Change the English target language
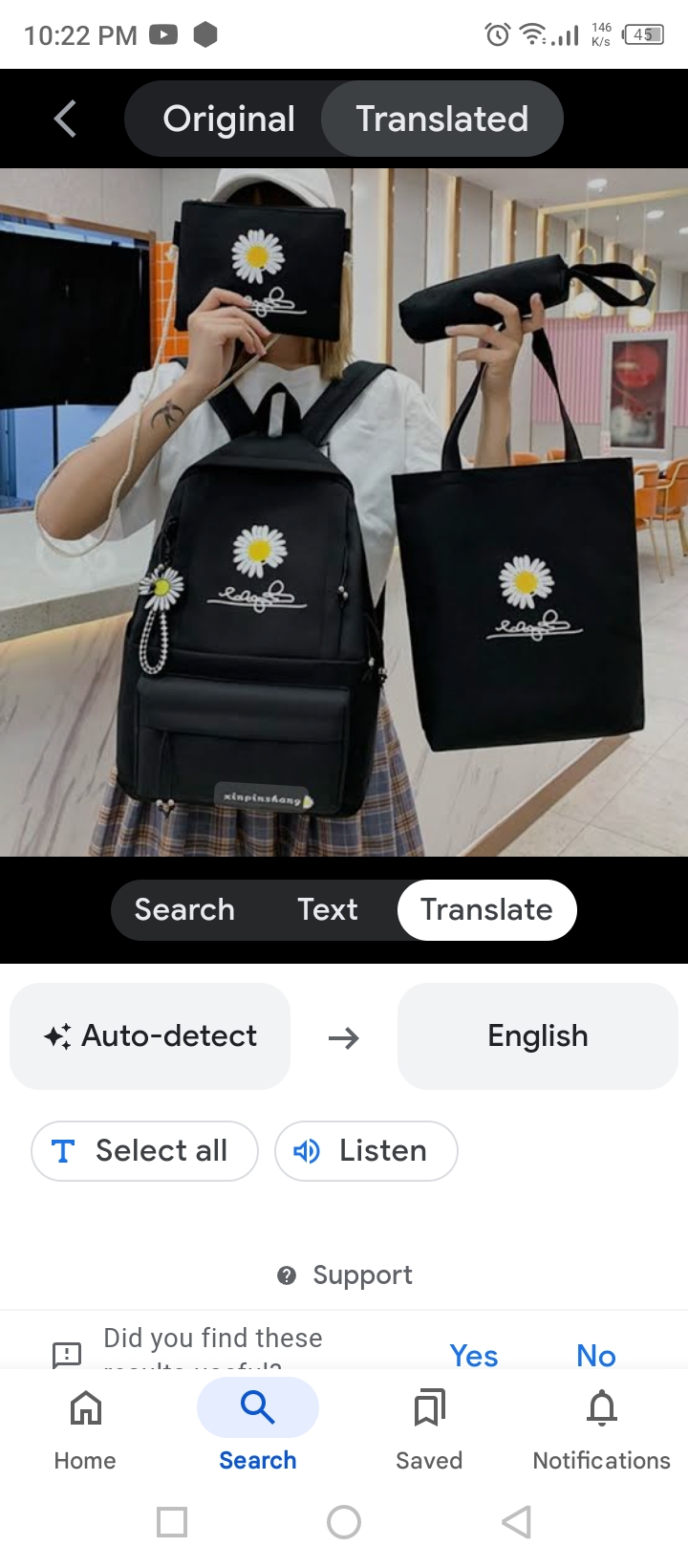Viewport: 688px width, 1568px height. pyautogui.click(x=537, y=1036)
